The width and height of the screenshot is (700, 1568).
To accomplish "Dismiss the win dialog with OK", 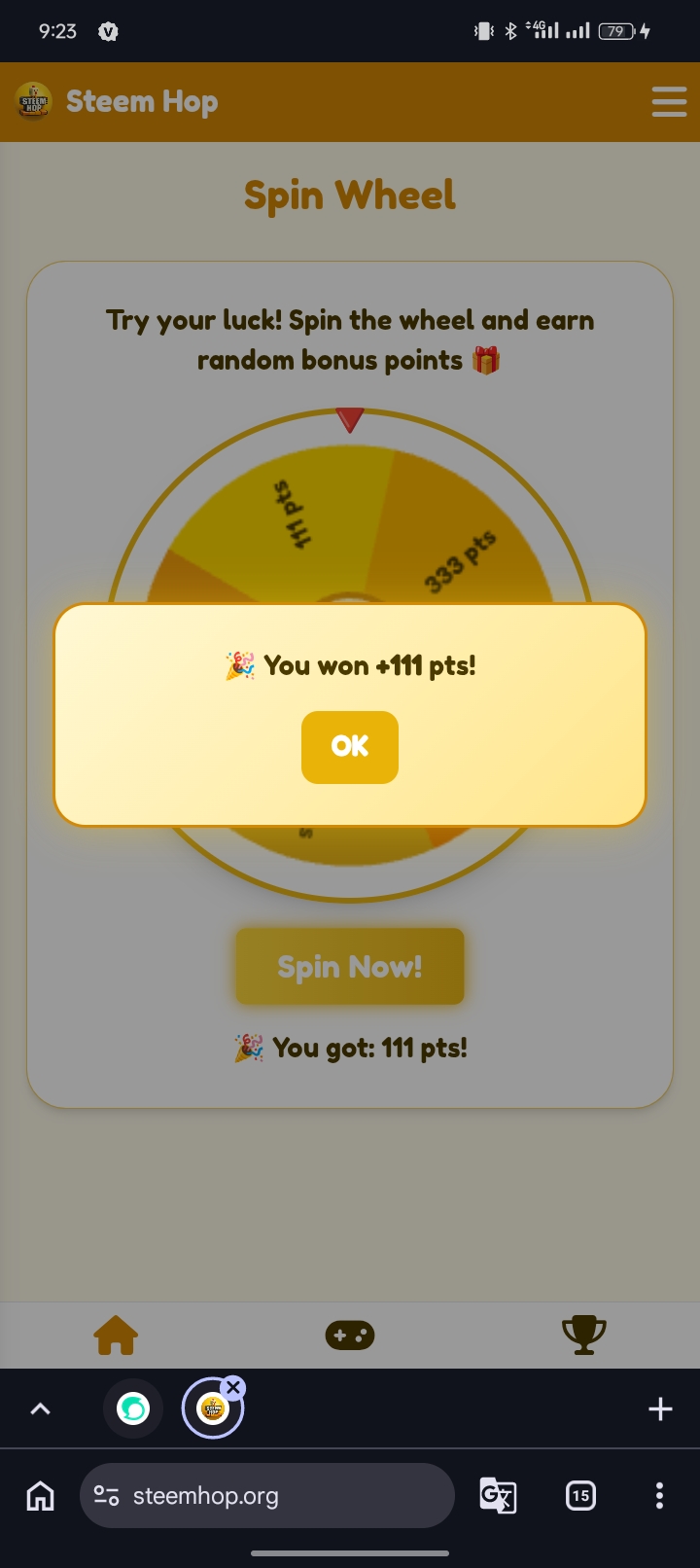I will pos(350,747).
